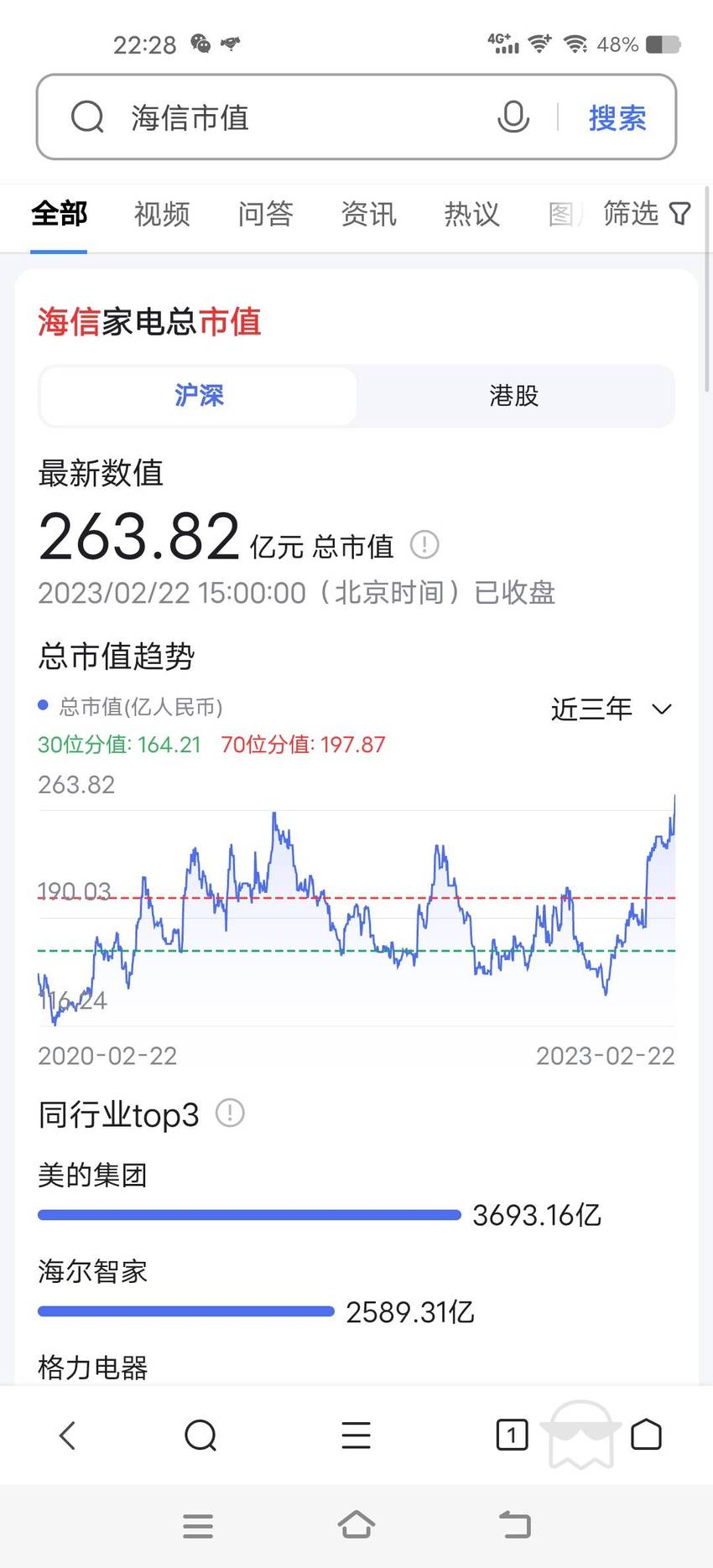Open the info icon beside 同行业top3
Image resolution: width=713 pixels, height=1568 pixels.
click(x=230, y=1114)
